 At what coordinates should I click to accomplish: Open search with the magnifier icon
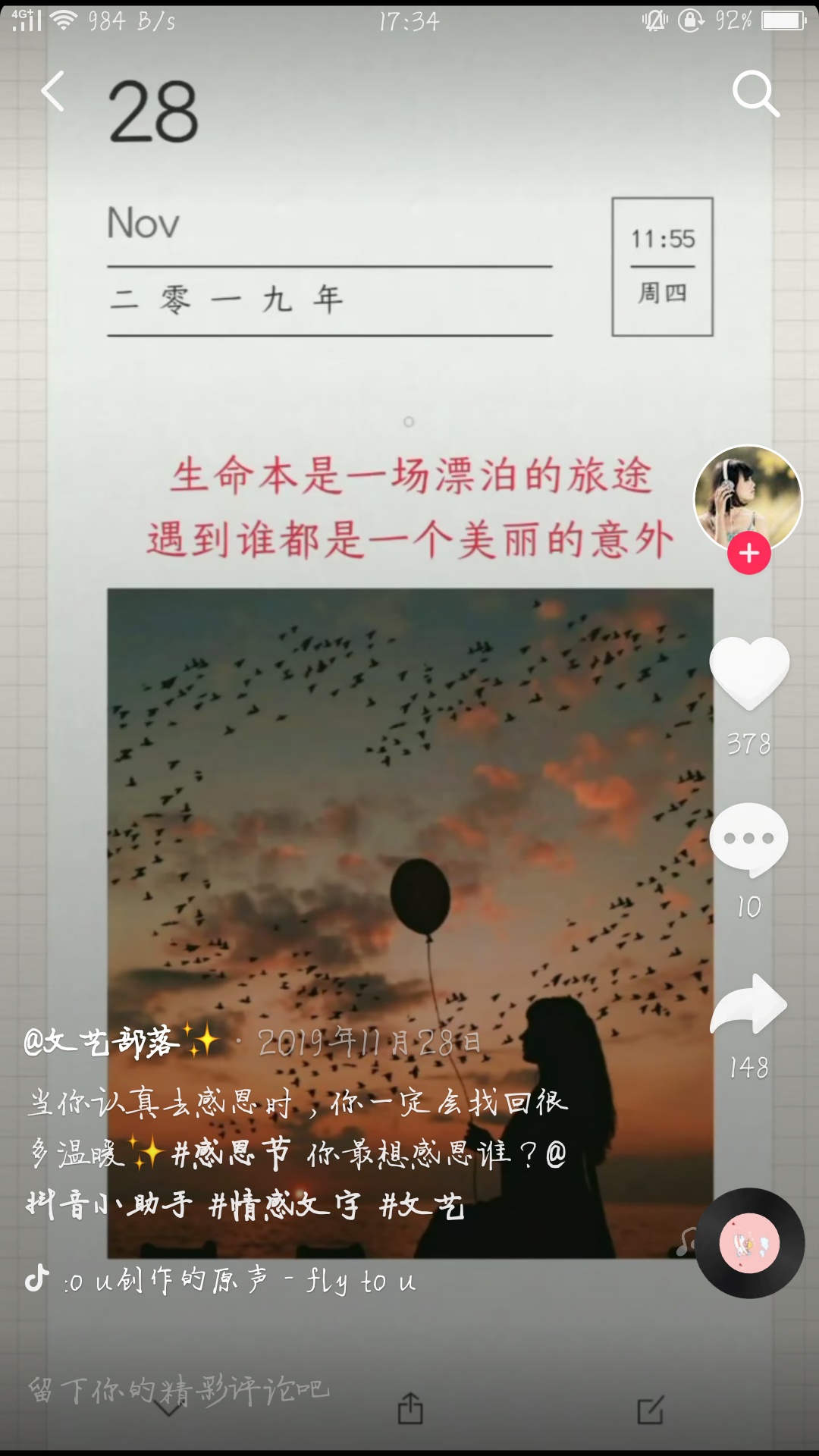[x=755, y=94]
